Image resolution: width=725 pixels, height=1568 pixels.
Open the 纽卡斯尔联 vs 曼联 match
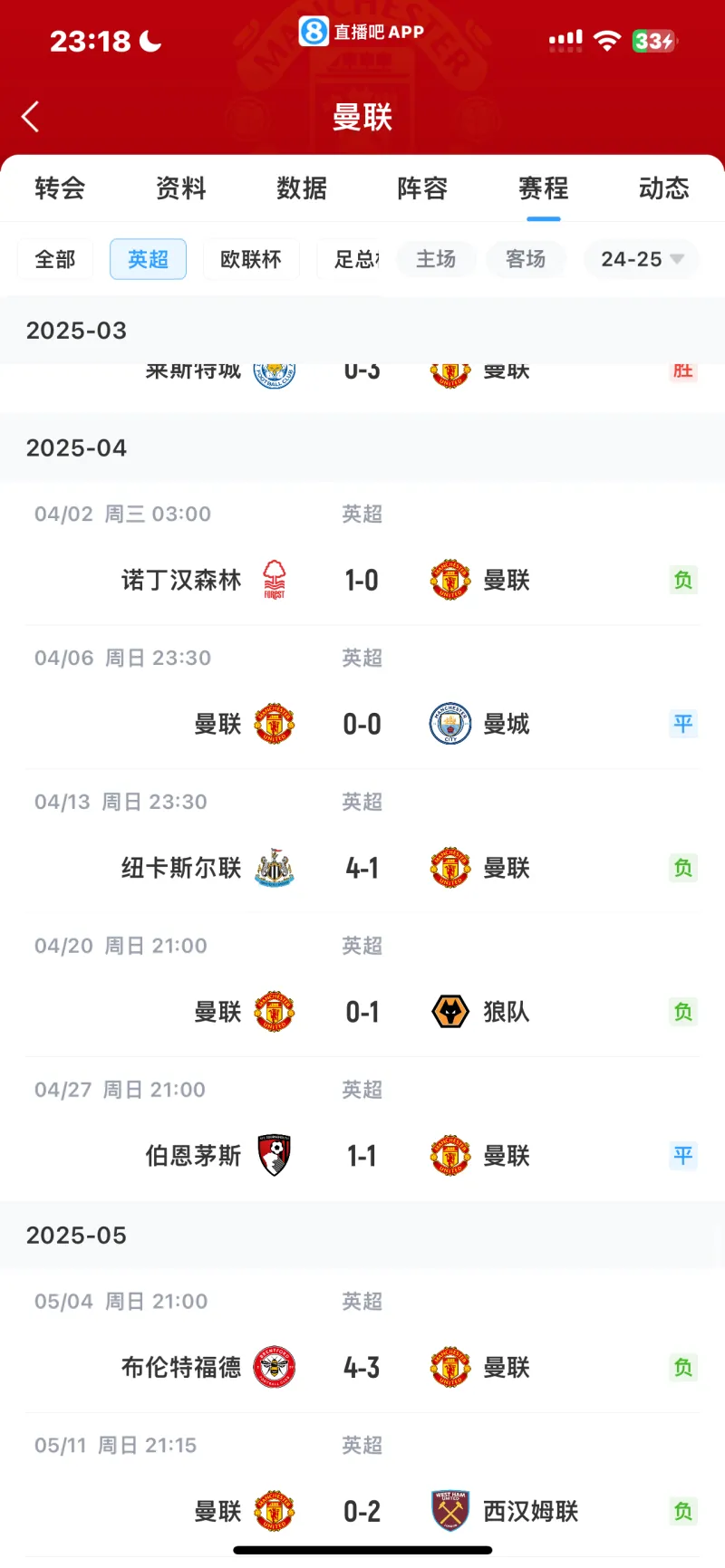(362, 842)
